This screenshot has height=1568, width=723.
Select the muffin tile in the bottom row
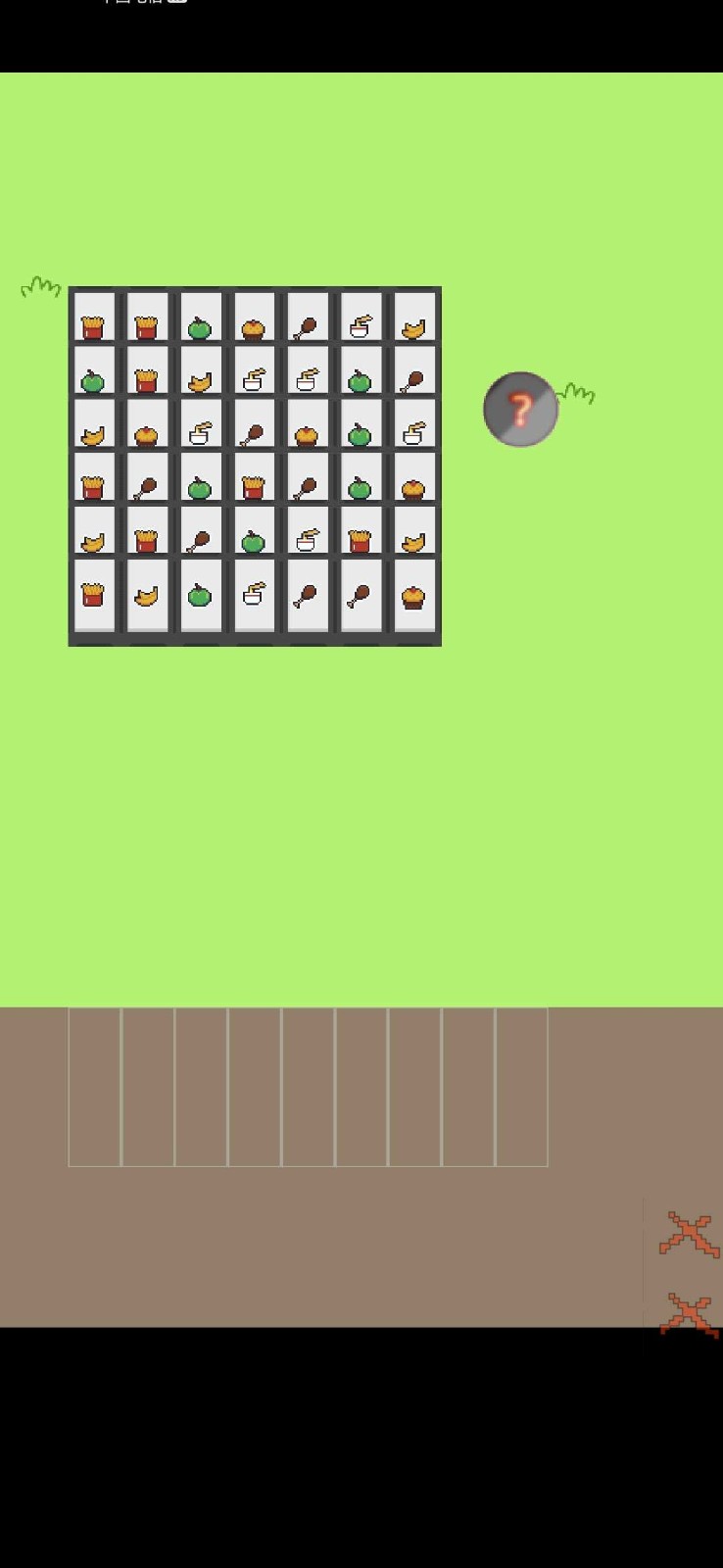click(413, 595)
